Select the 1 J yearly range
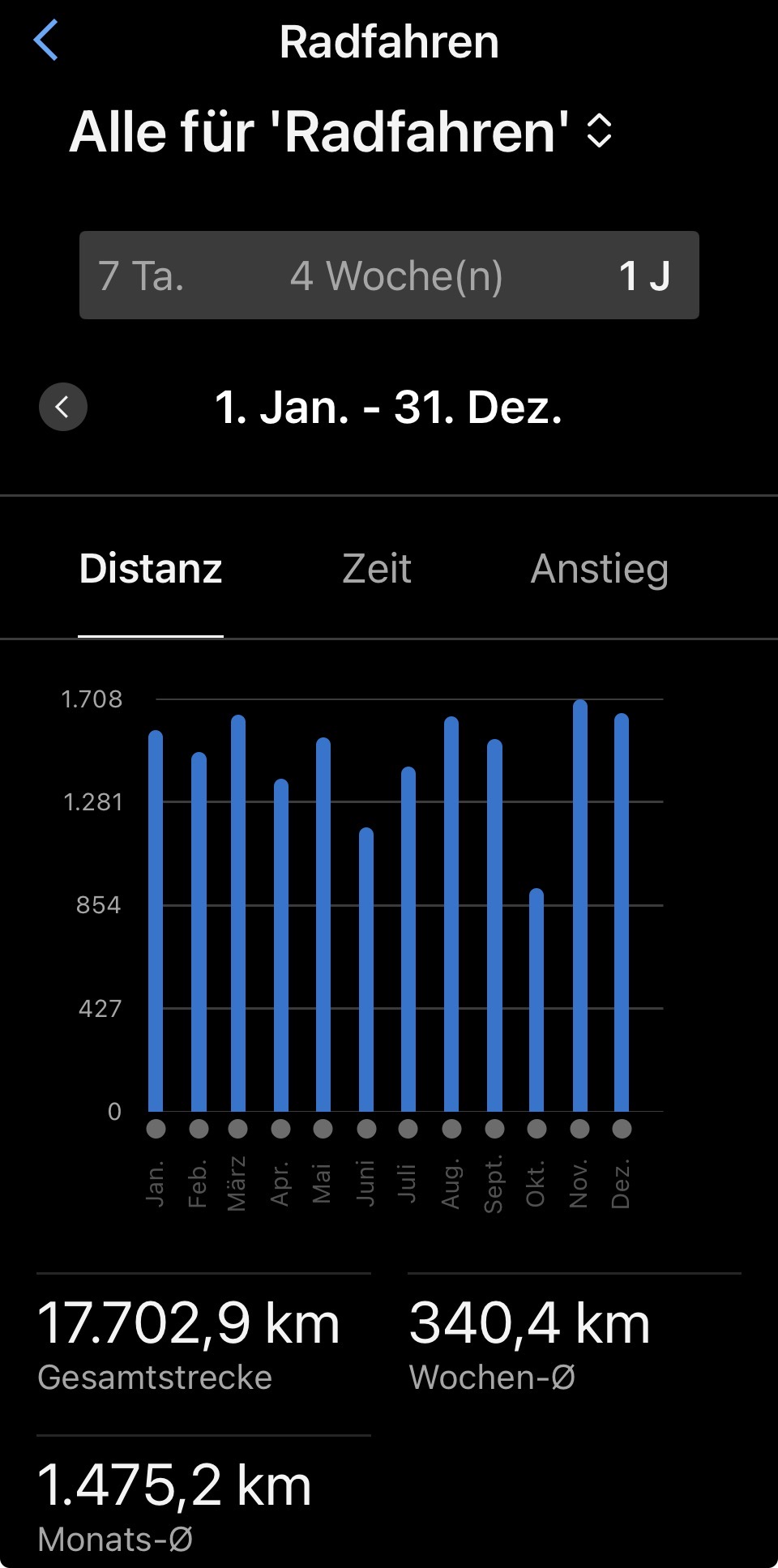Viewport: 778px width, 1568px height. click(x=643, y=276)
